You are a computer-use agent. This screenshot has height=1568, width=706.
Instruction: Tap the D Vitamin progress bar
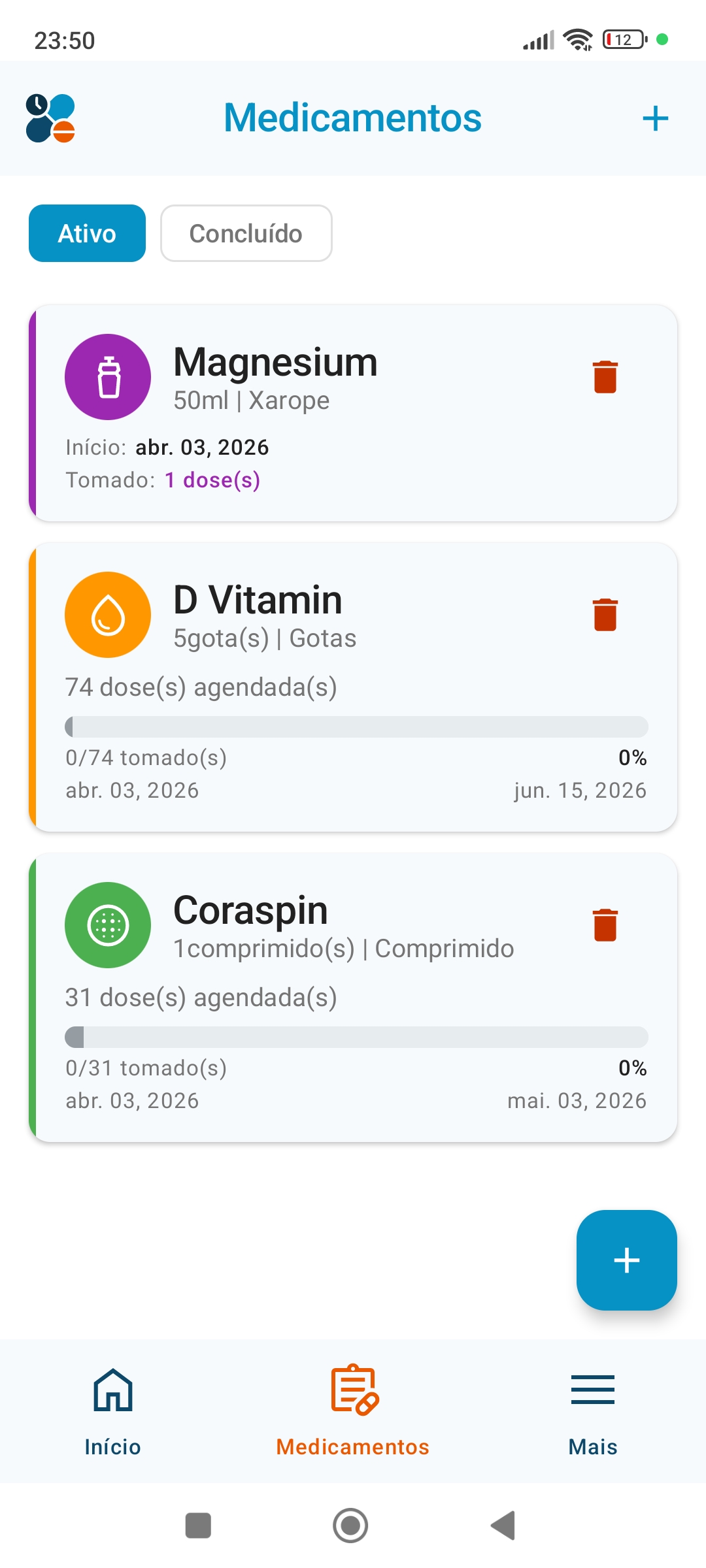point(356,724)
